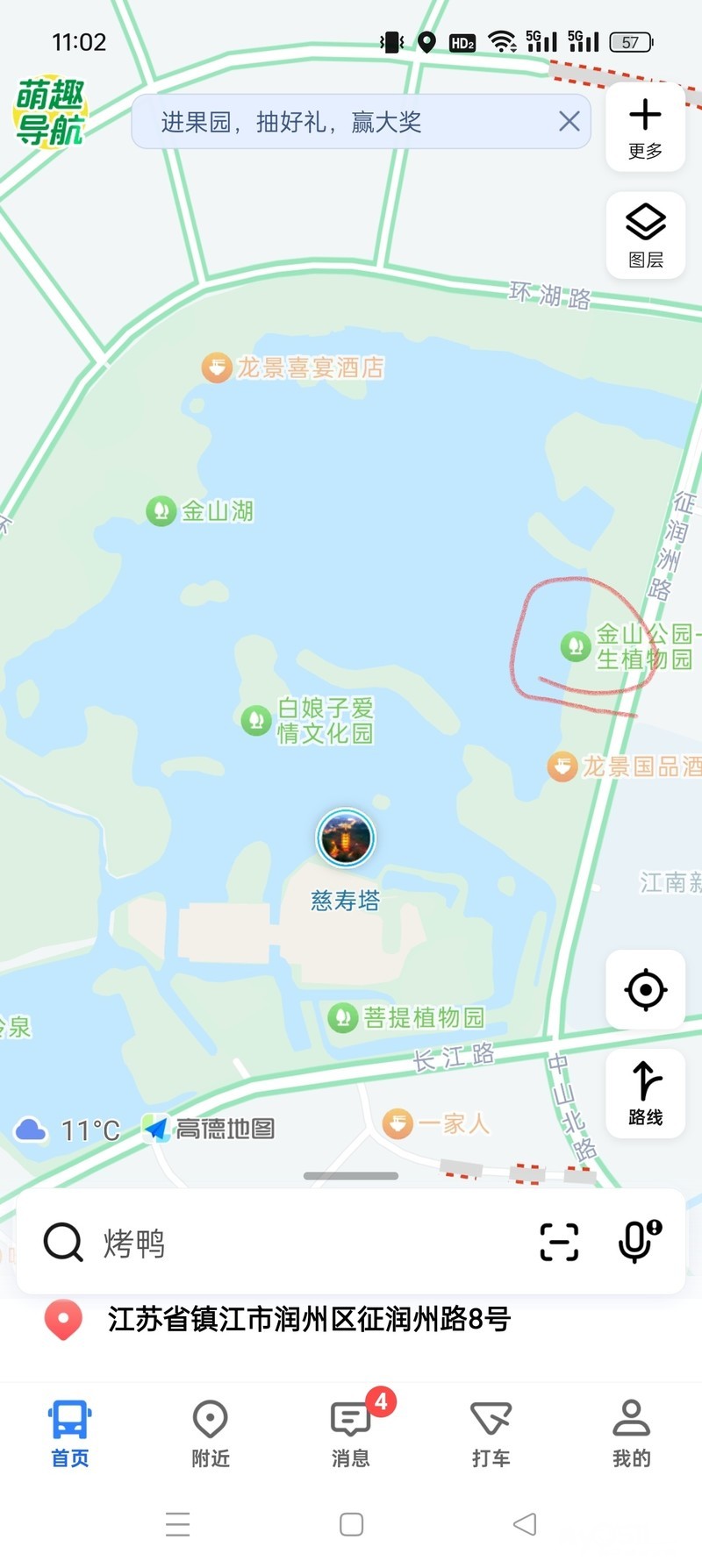Switch to the 附近 tab
The height and width of the screenshot is (1568, 702).
coord(211,1433)
